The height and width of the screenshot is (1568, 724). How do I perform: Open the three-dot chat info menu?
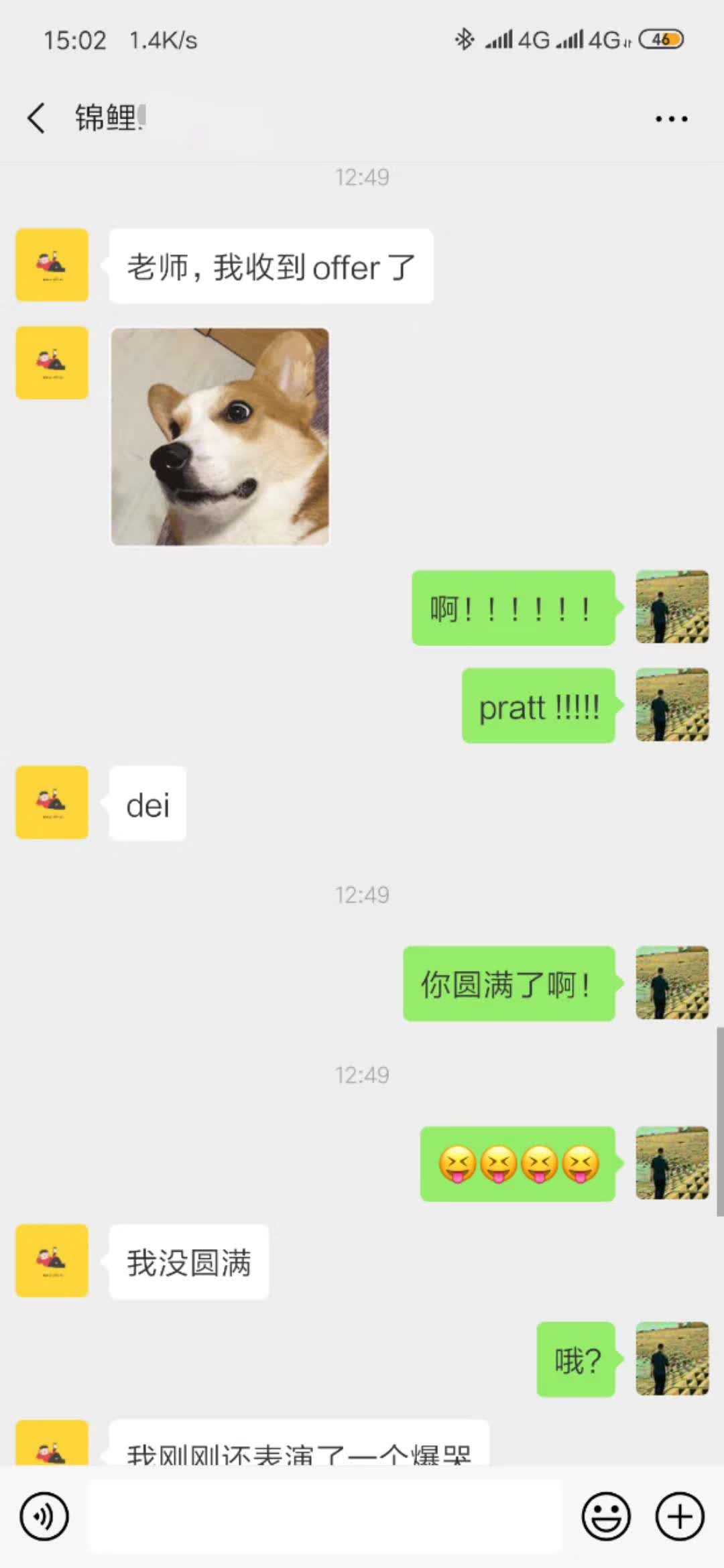click(671, 119)
